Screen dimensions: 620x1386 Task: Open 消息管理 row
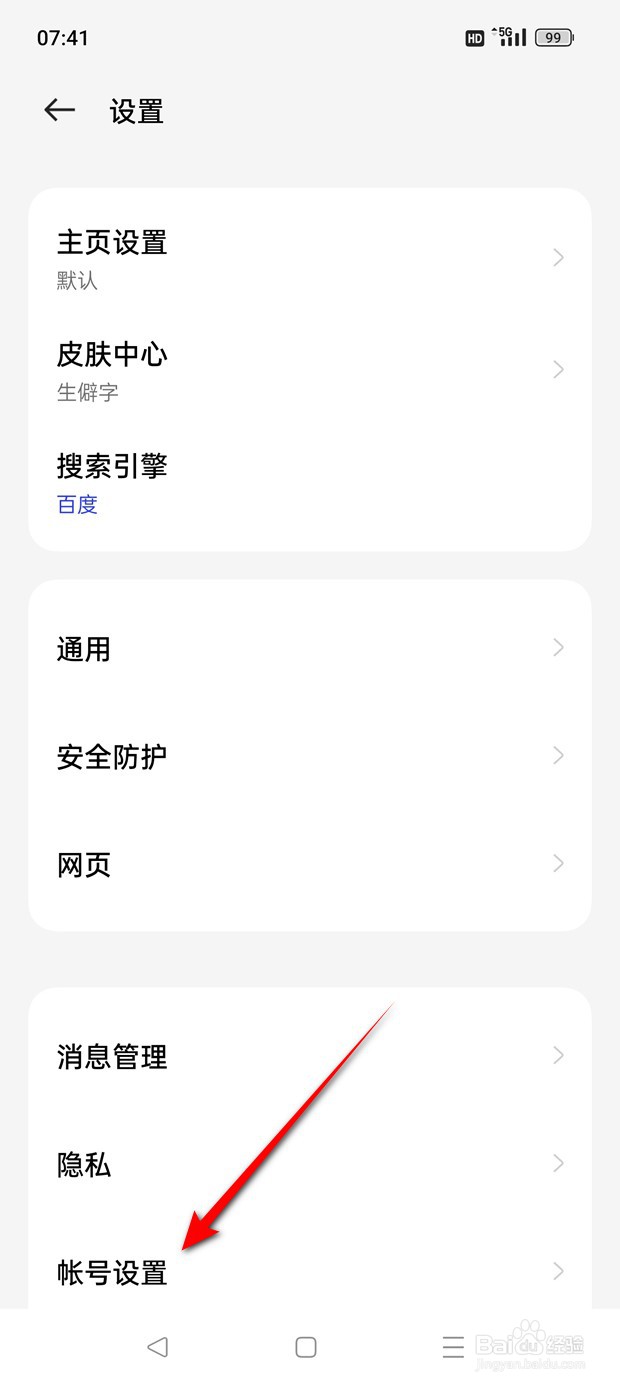(310, 1056)
